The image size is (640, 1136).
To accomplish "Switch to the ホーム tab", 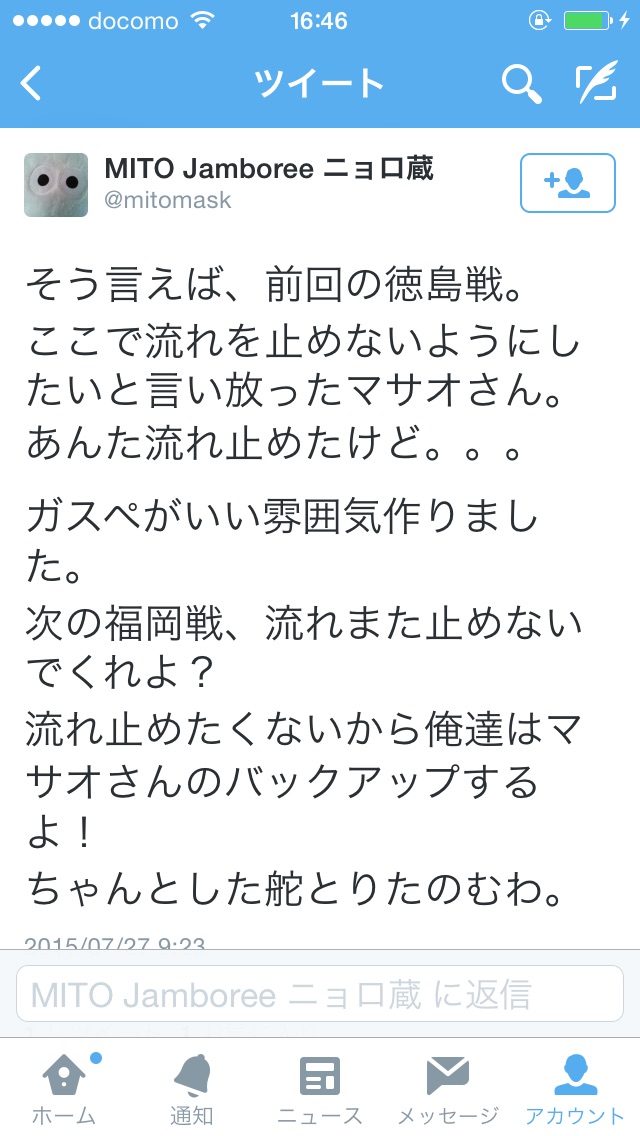I will point(64,1087).
